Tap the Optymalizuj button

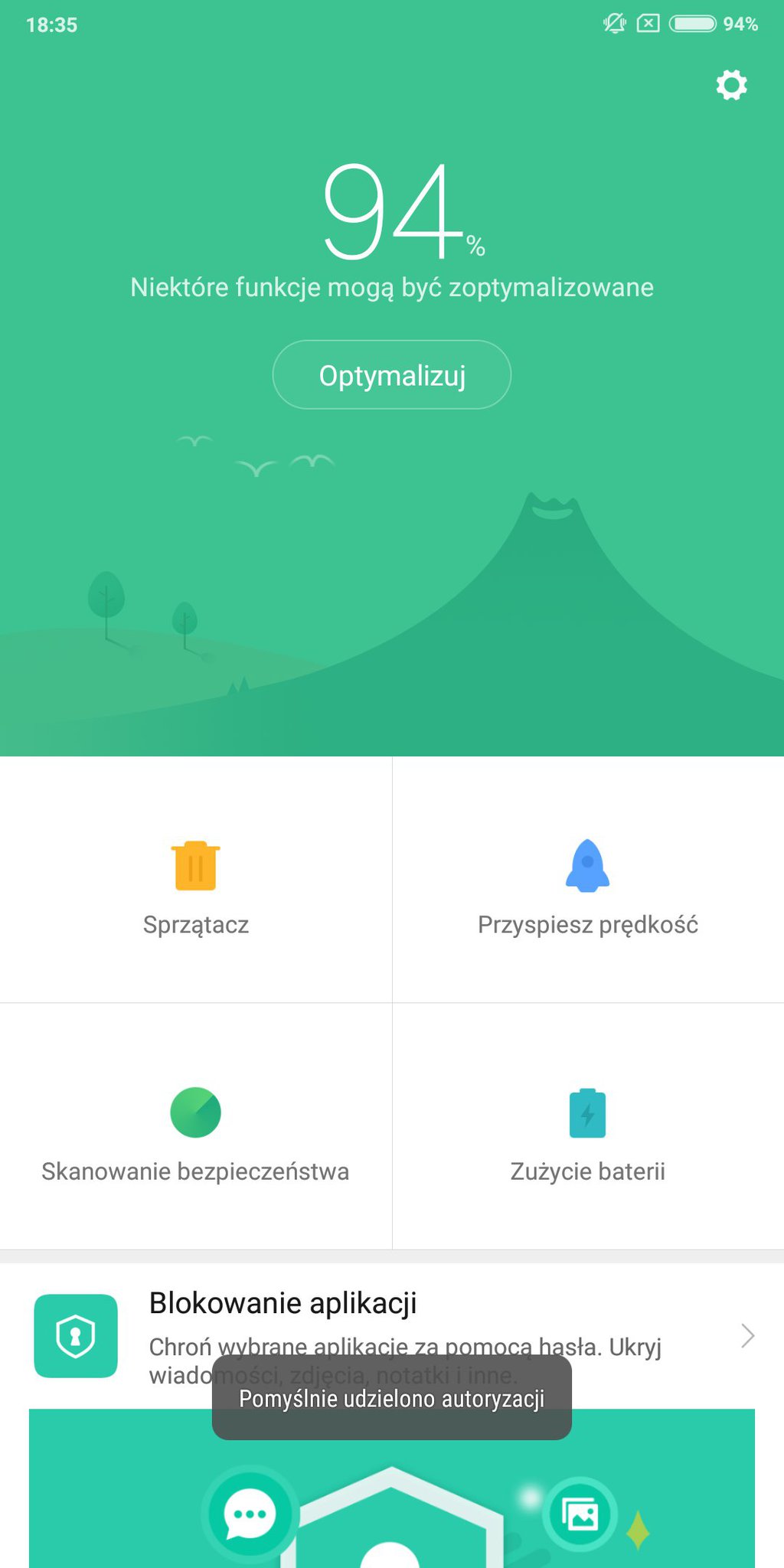click(x=391, y=375)
